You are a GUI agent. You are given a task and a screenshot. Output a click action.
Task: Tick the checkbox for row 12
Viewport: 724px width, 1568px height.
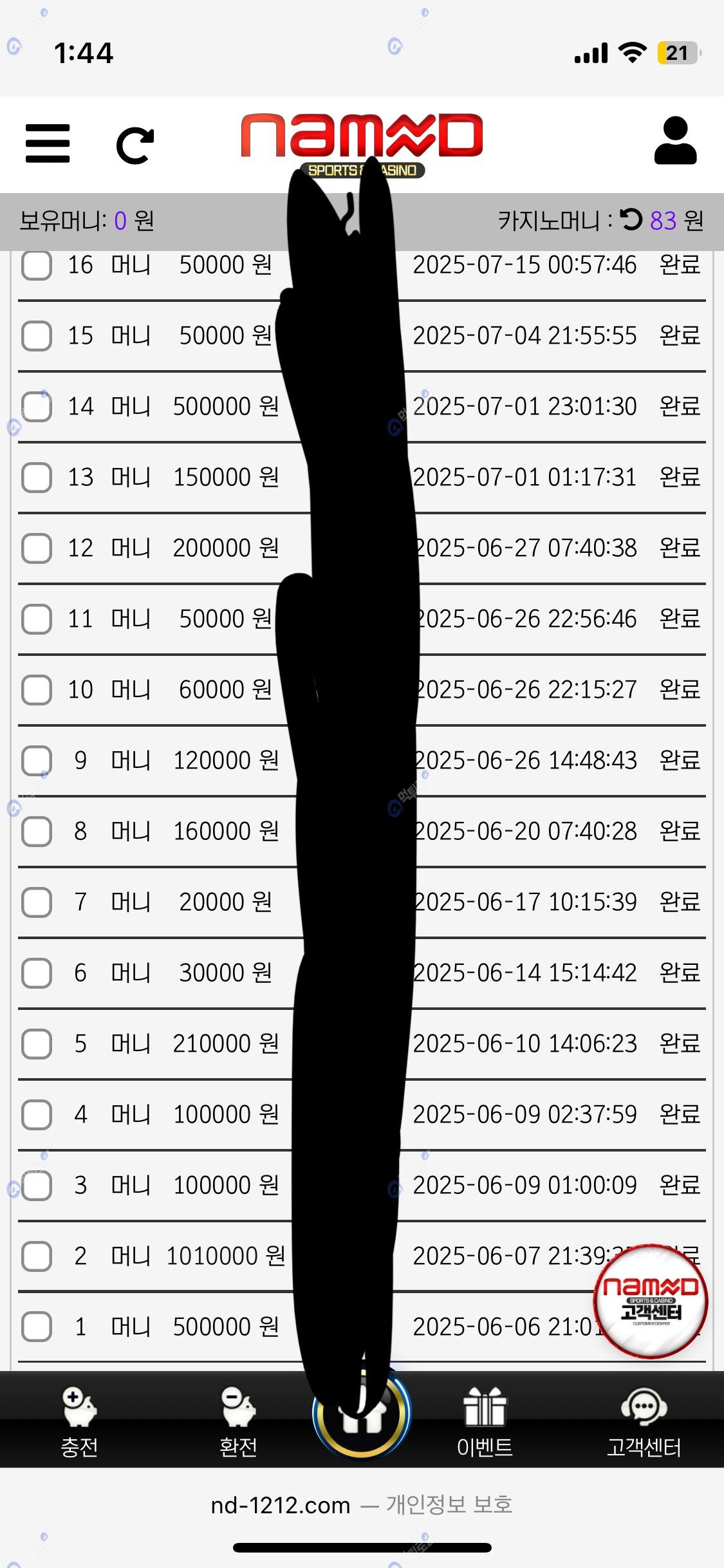pos(37,548)
